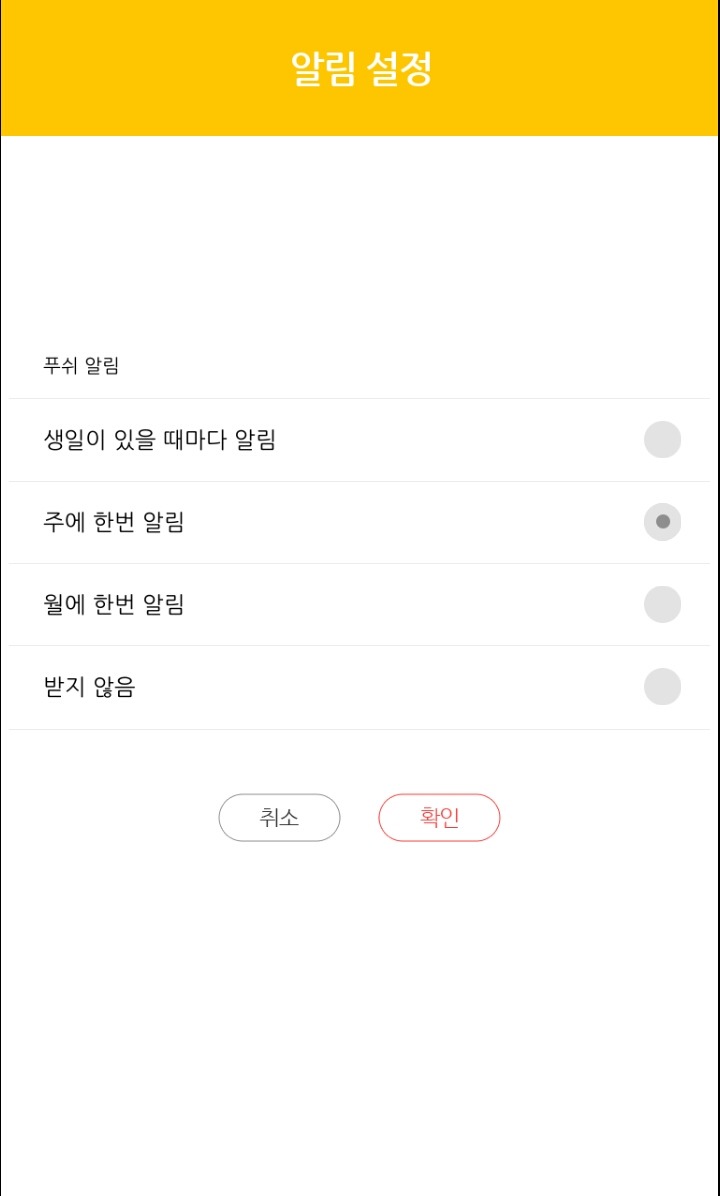
Task: Dismiss the dialog using 취소
Action: [279, 817]
